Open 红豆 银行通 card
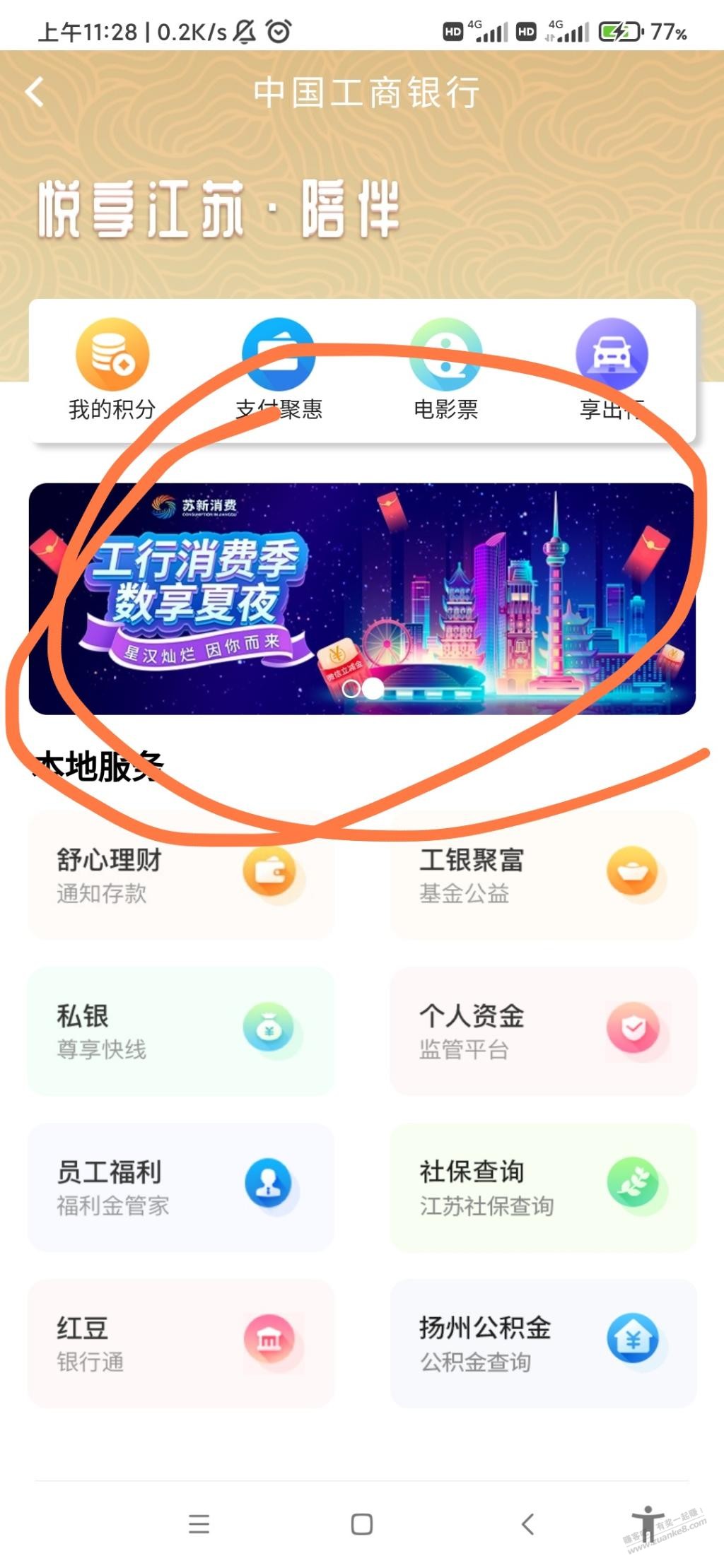The height and width of the screenshot is (1568, 724). [180, 1343]
